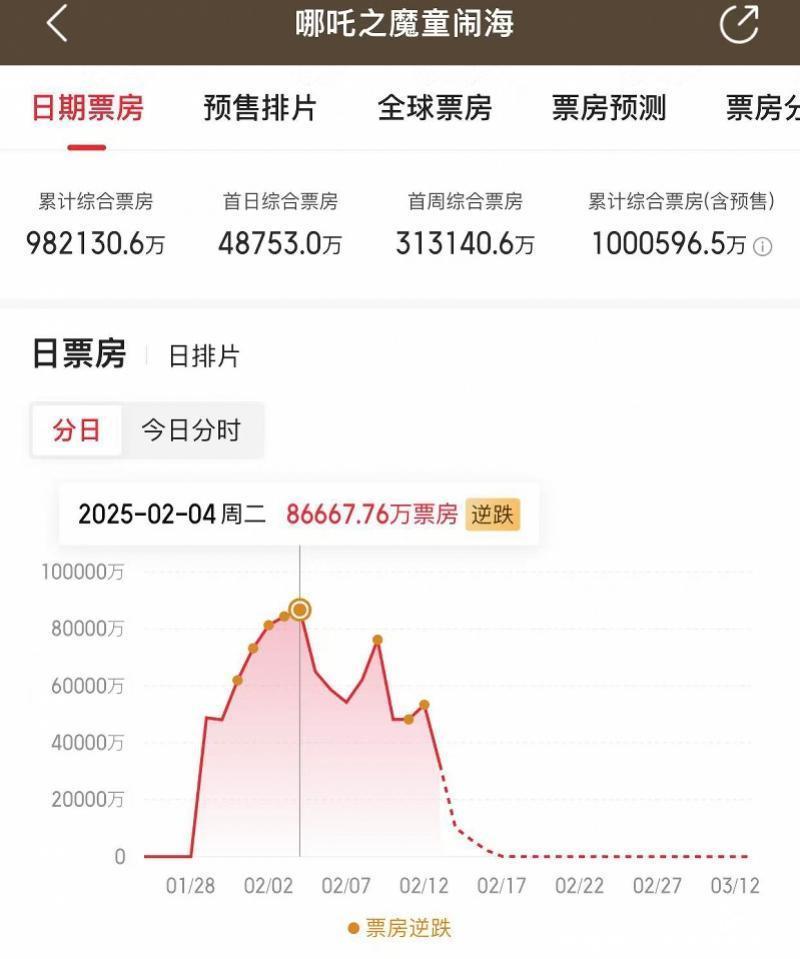The width and height of the screenshot is (800, 959).
Task: Show the 日排片 chart
Action: (204, 356)
